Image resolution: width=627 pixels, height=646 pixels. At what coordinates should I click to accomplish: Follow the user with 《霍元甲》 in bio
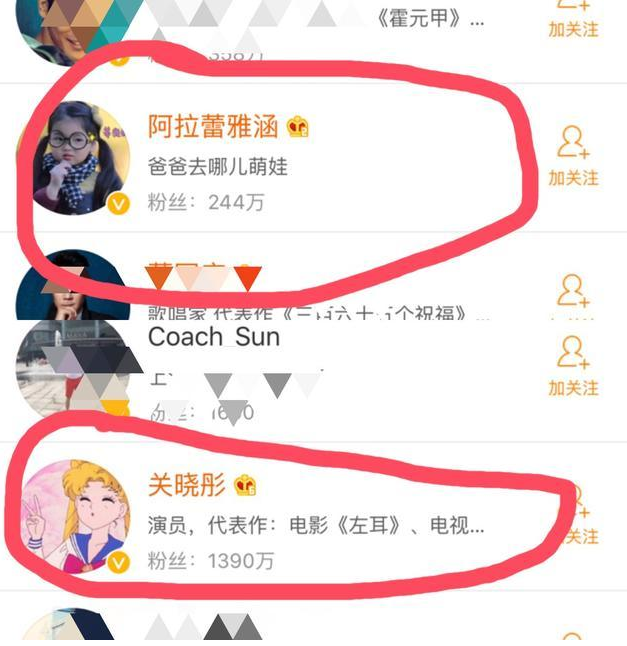[x=573, y=18]
